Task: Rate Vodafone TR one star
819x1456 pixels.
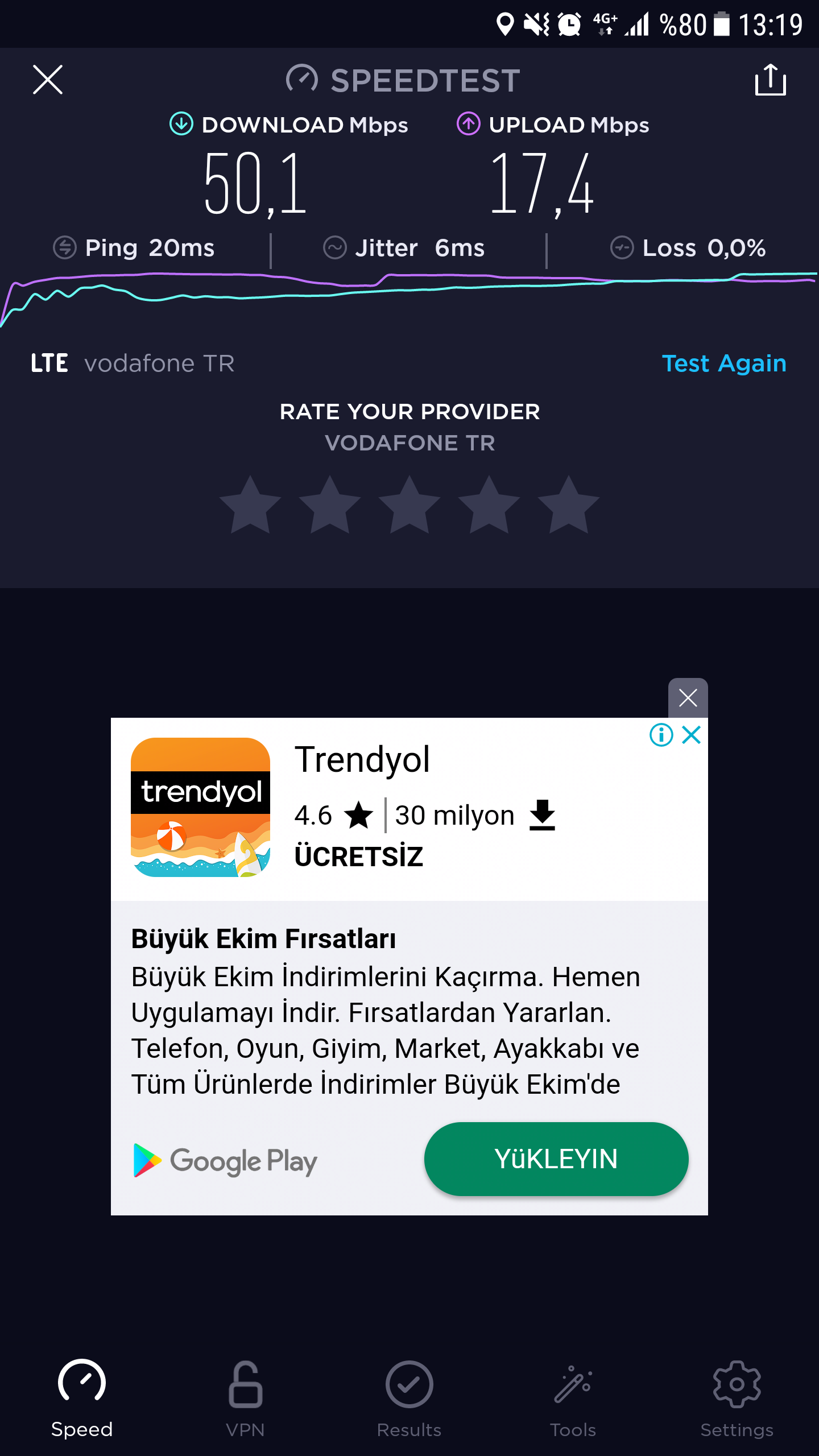Action: tap(250, 505)
